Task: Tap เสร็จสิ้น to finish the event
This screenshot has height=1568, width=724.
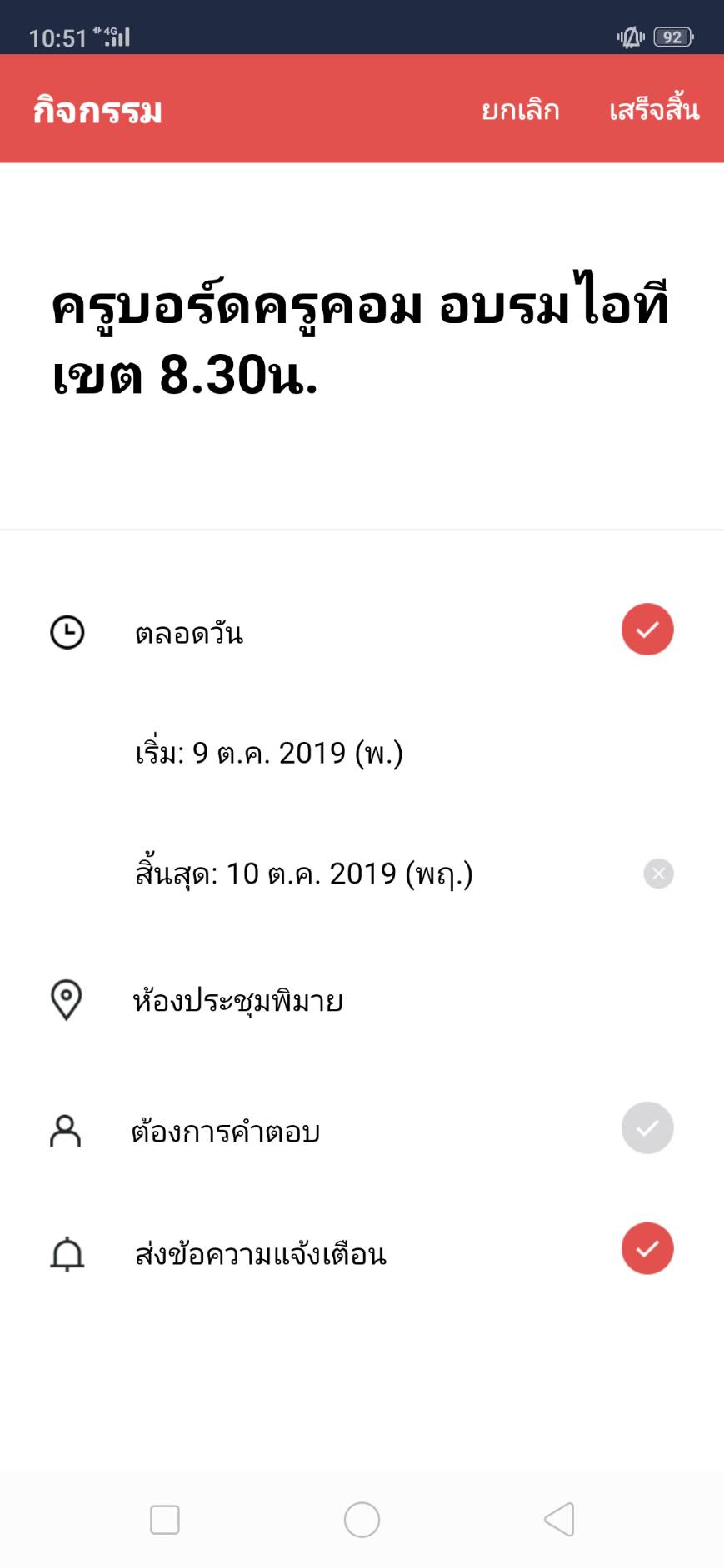Action: click(654, 108)
